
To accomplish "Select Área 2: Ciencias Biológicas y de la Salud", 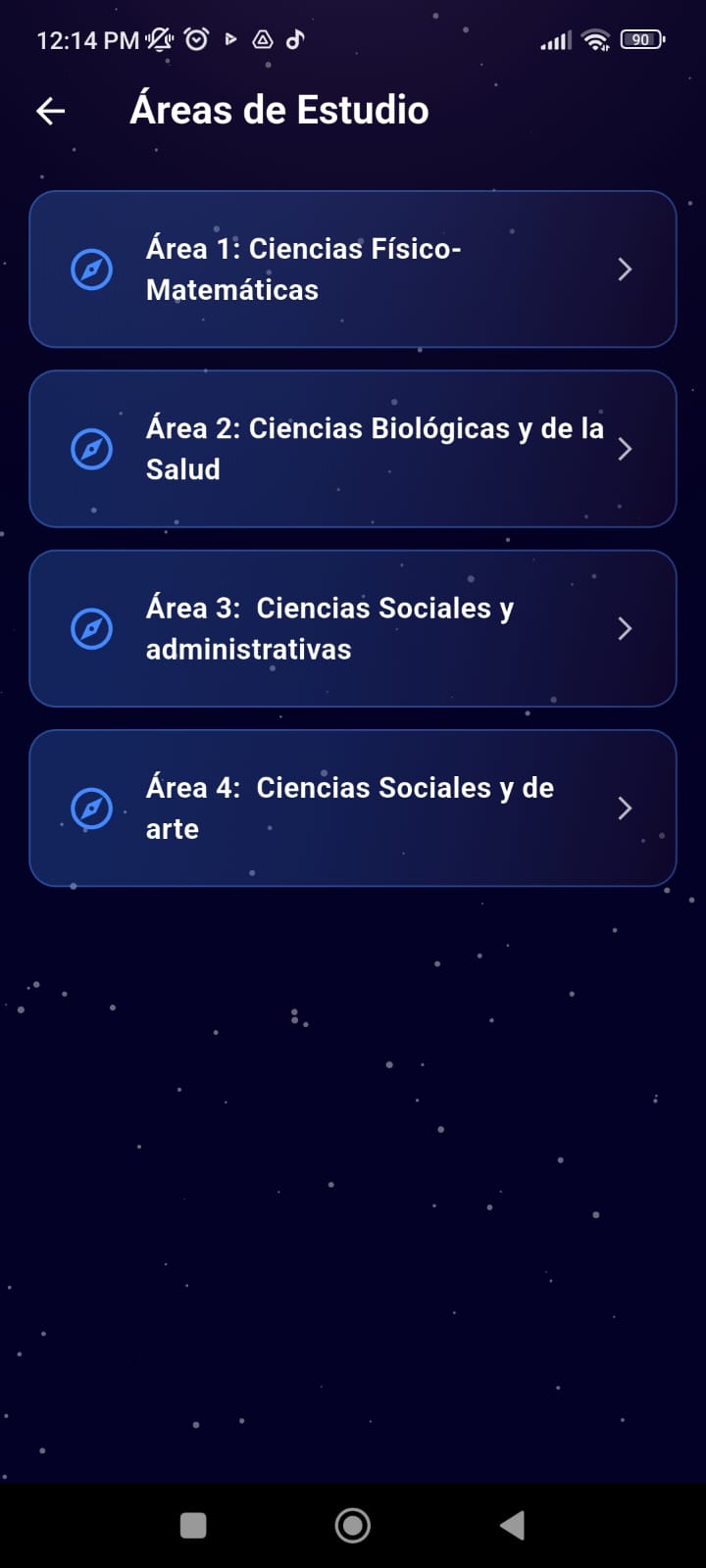I will (353, 449).
